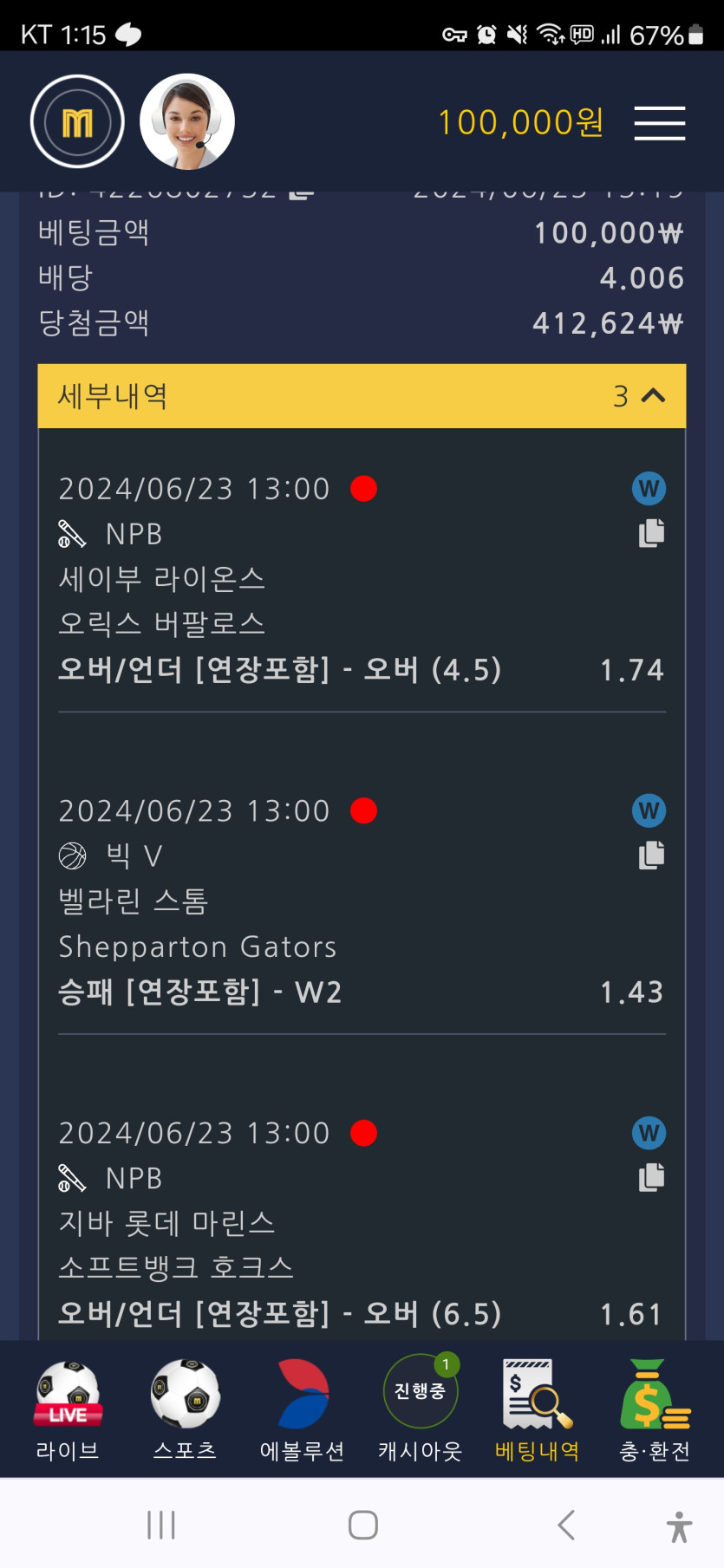
Task: Open the 스포츠 tab
Action: [185, 1409]
